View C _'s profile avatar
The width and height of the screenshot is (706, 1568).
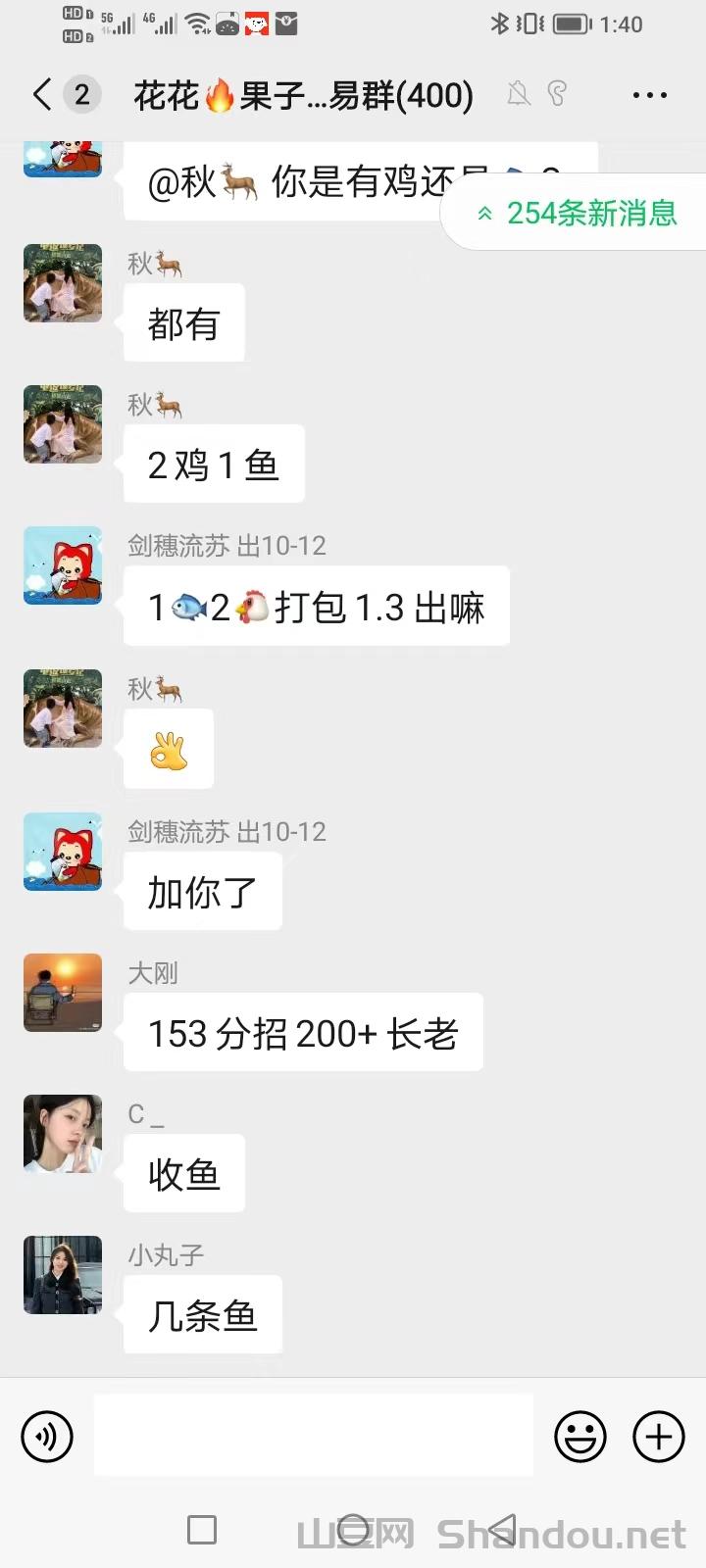click(63, 1134)
